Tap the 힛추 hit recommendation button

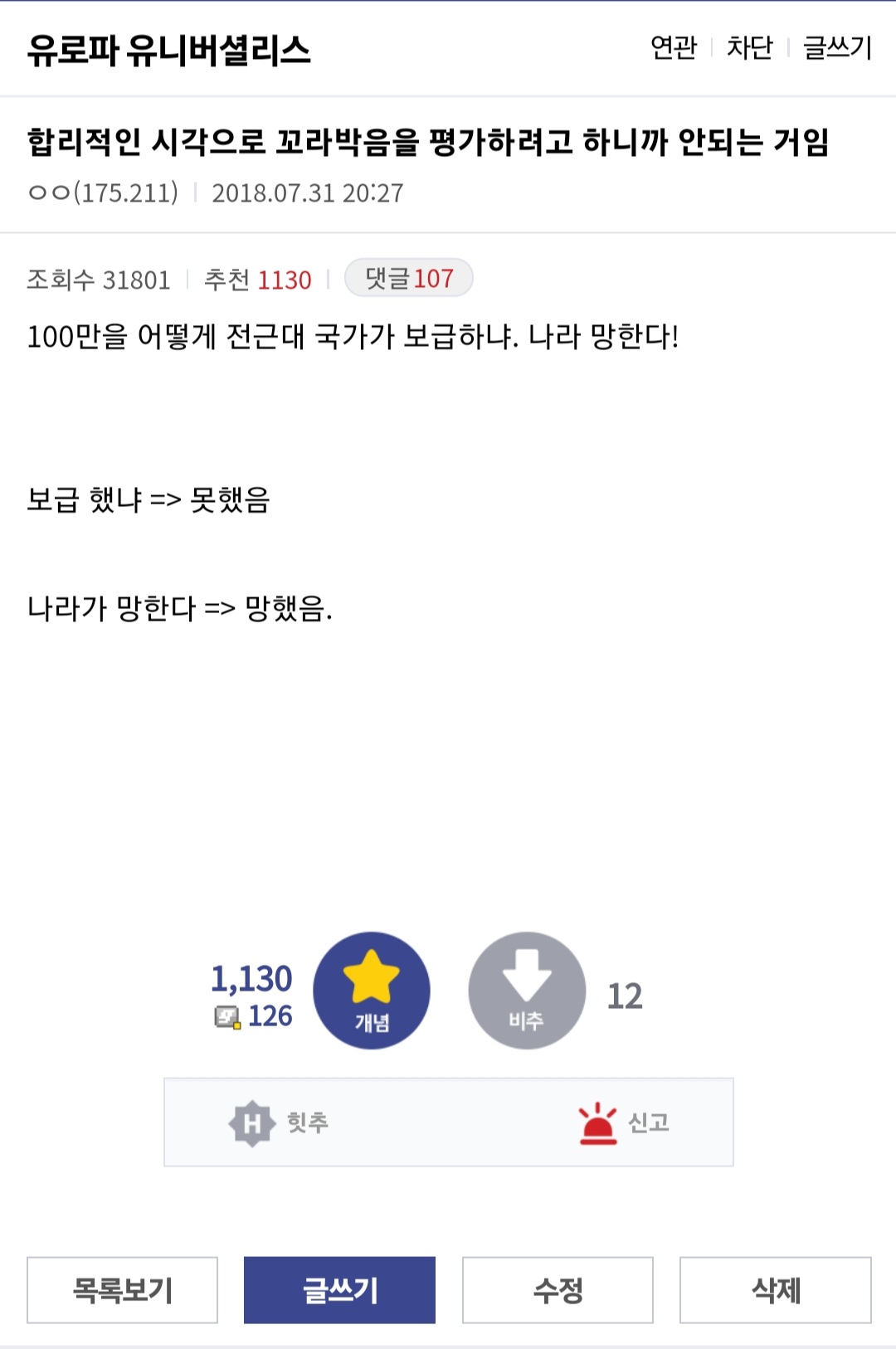click(280, 1123)
